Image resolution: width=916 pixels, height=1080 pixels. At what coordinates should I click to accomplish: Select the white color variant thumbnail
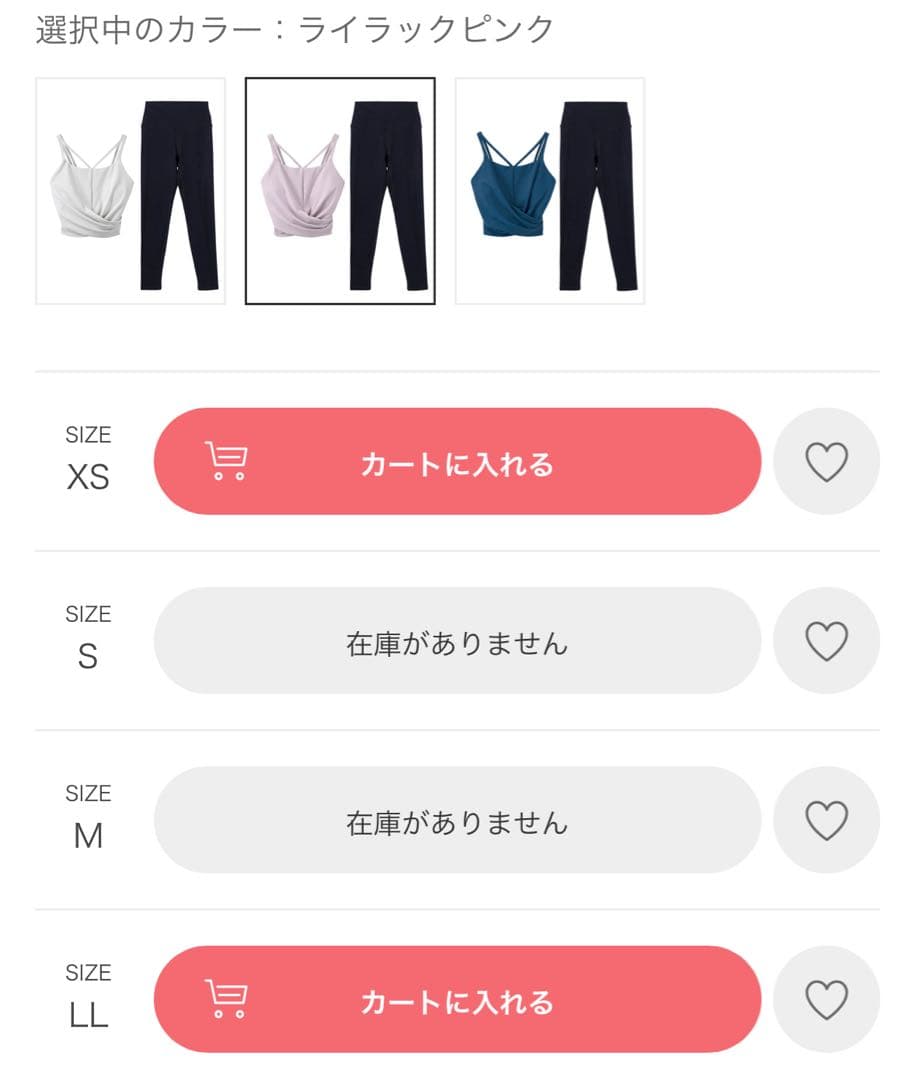point(130,191)
